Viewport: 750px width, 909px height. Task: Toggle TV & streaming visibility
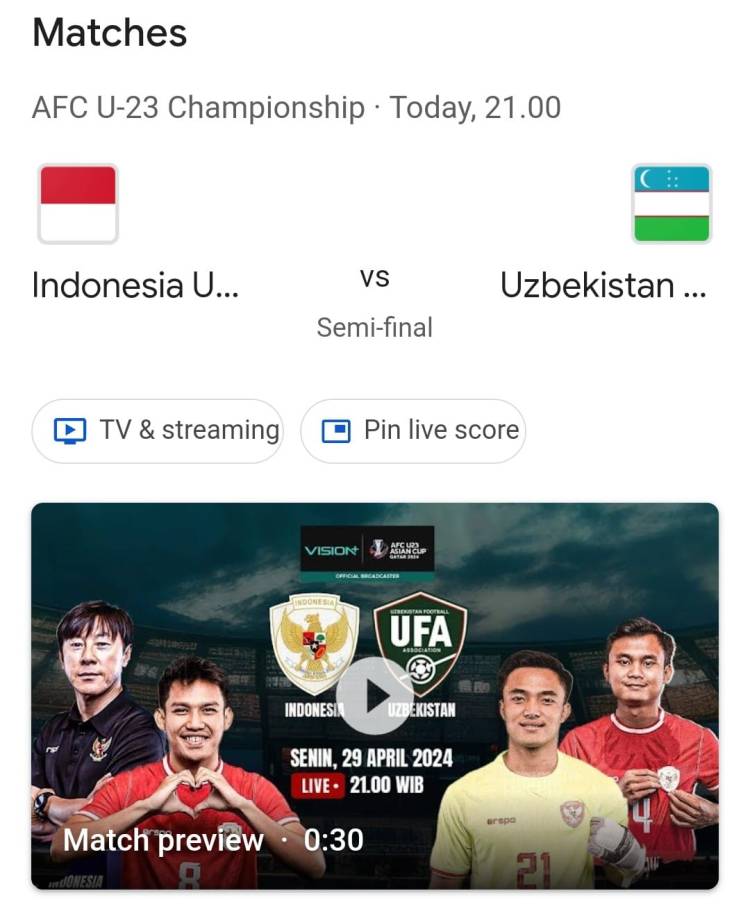pos(157,430)
